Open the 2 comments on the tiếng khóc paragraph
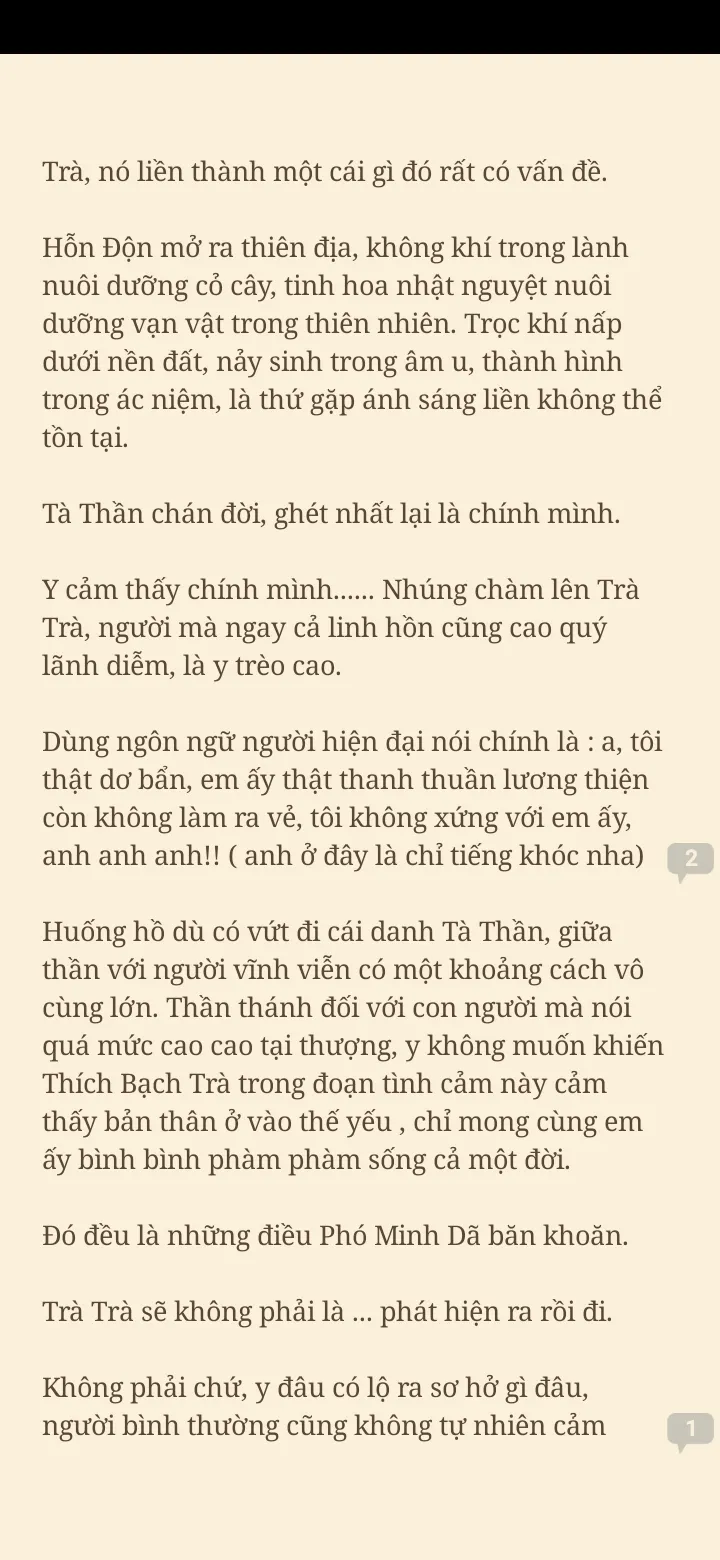720x1560 pixels. (x=690, y=859)
